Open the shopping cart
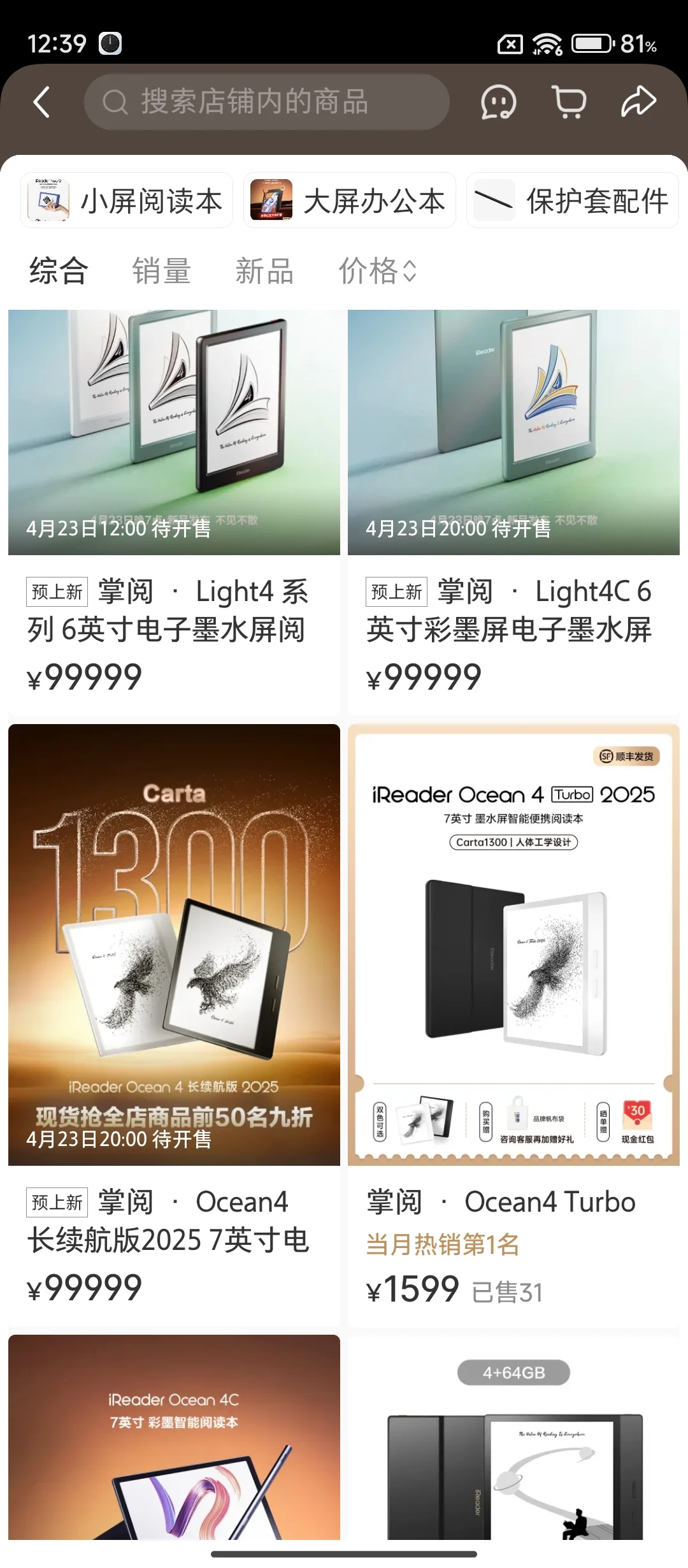688x1568 pixels. point(569,103)
